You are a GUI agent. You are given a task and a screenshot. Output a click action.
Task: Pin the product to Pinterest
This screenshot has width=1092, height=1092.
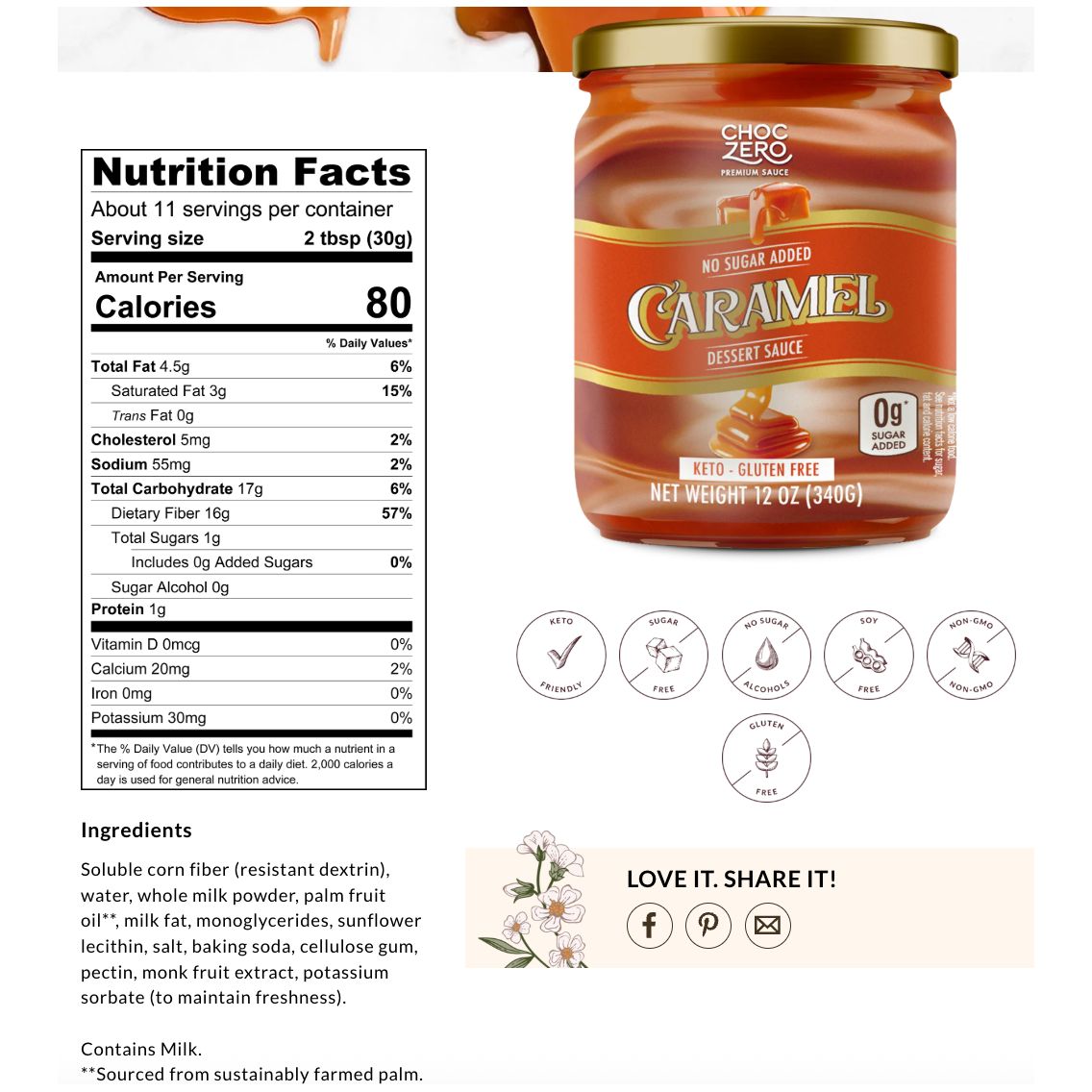click(x=708, y=926)
